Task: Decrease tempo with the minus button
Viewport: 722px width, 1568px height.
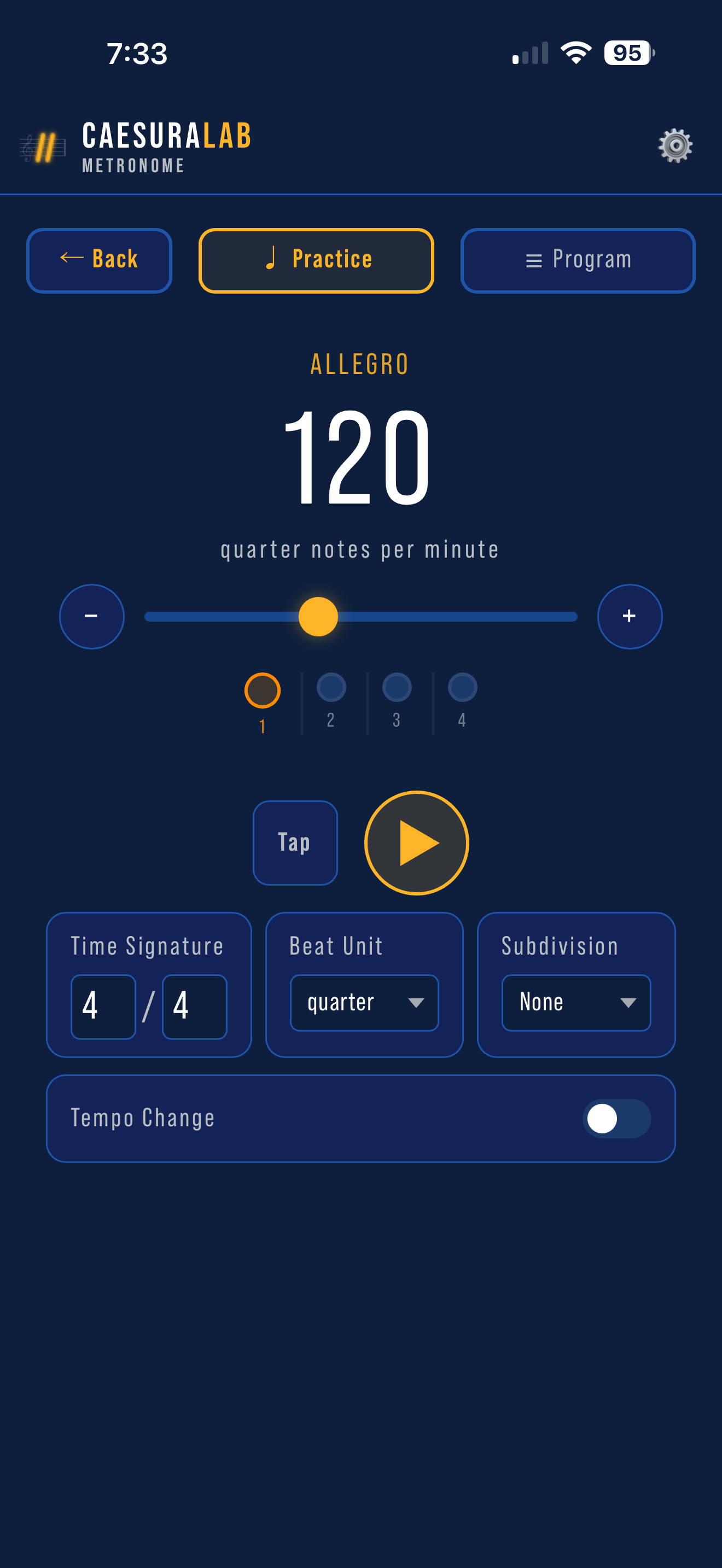Action: 91,616
